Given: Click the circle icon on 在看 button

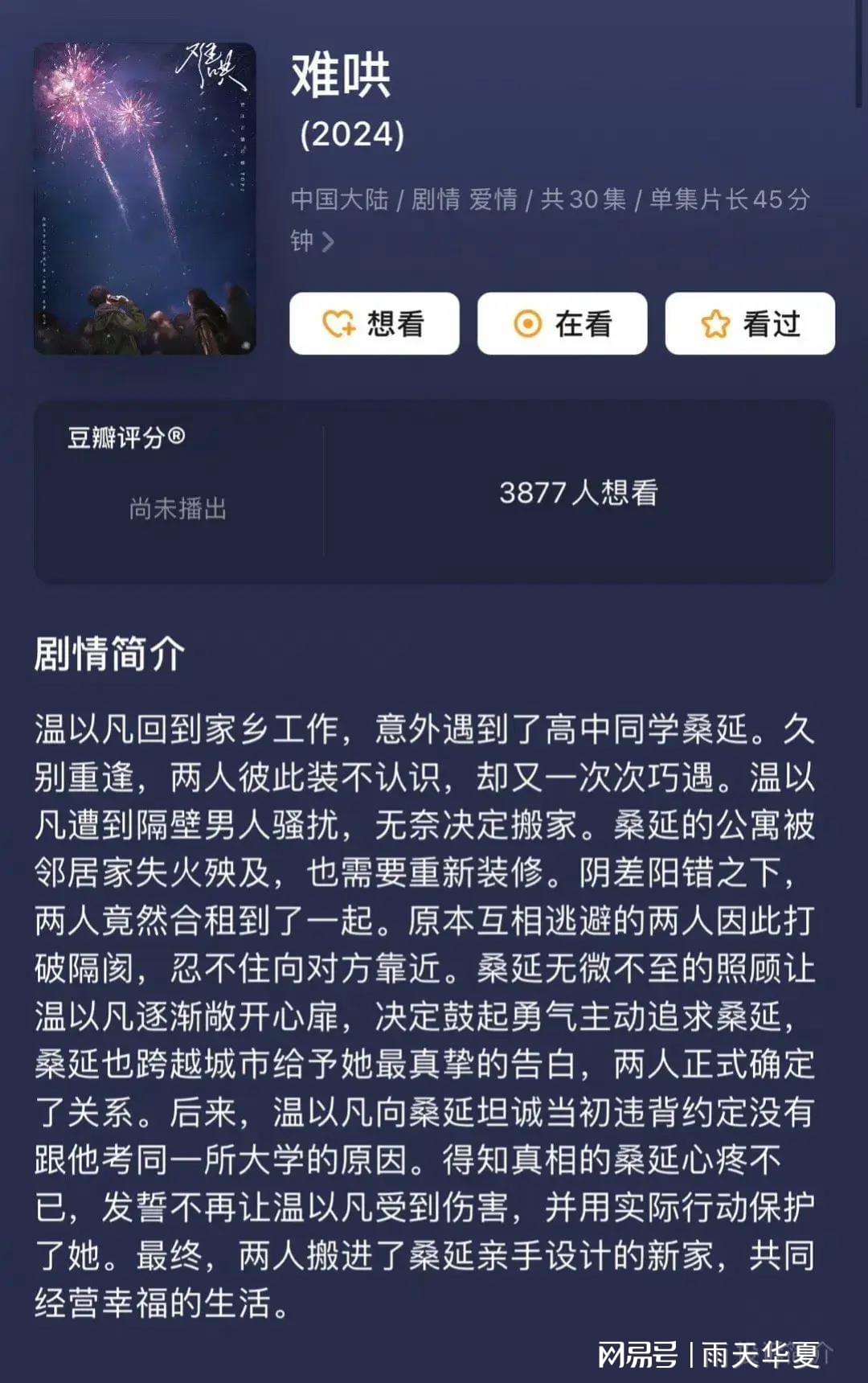Looking at the screenshot, I should [526, 324].
